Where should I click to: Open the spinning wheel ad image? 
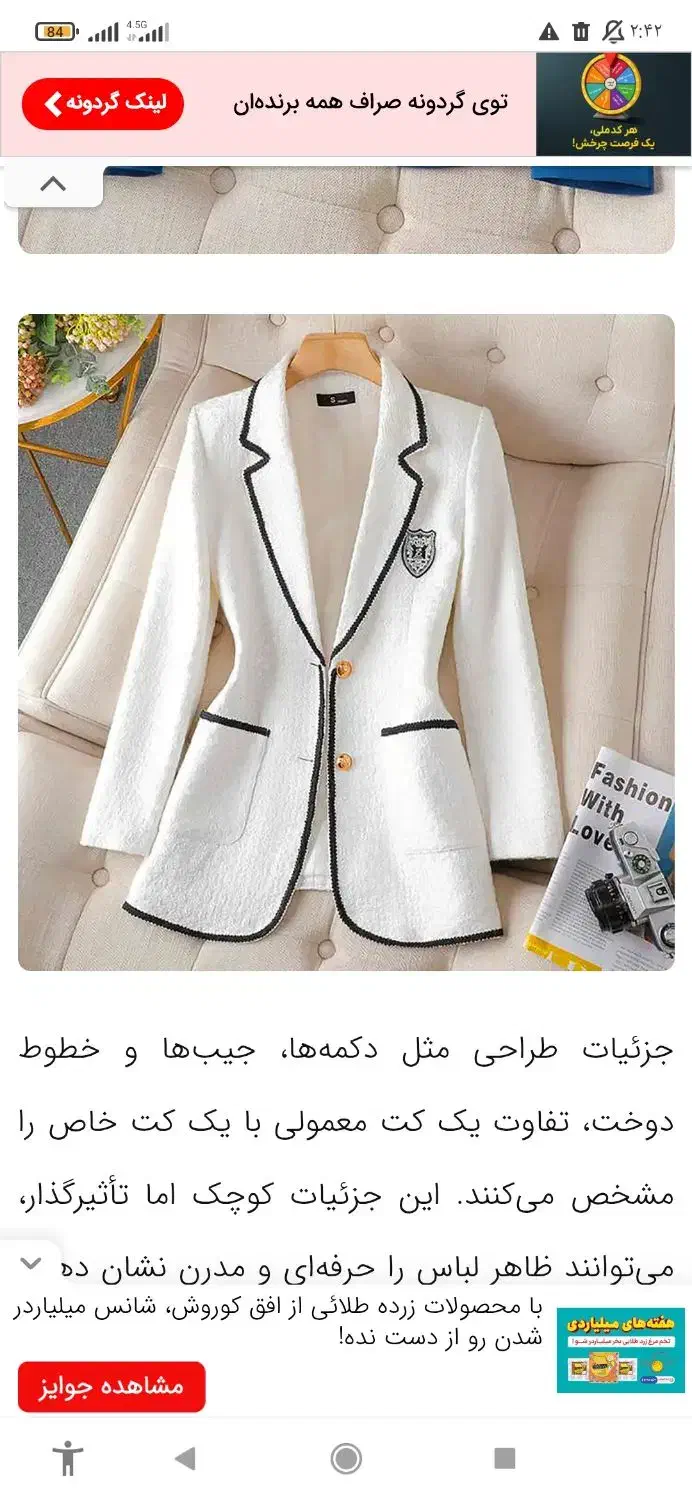613,104
